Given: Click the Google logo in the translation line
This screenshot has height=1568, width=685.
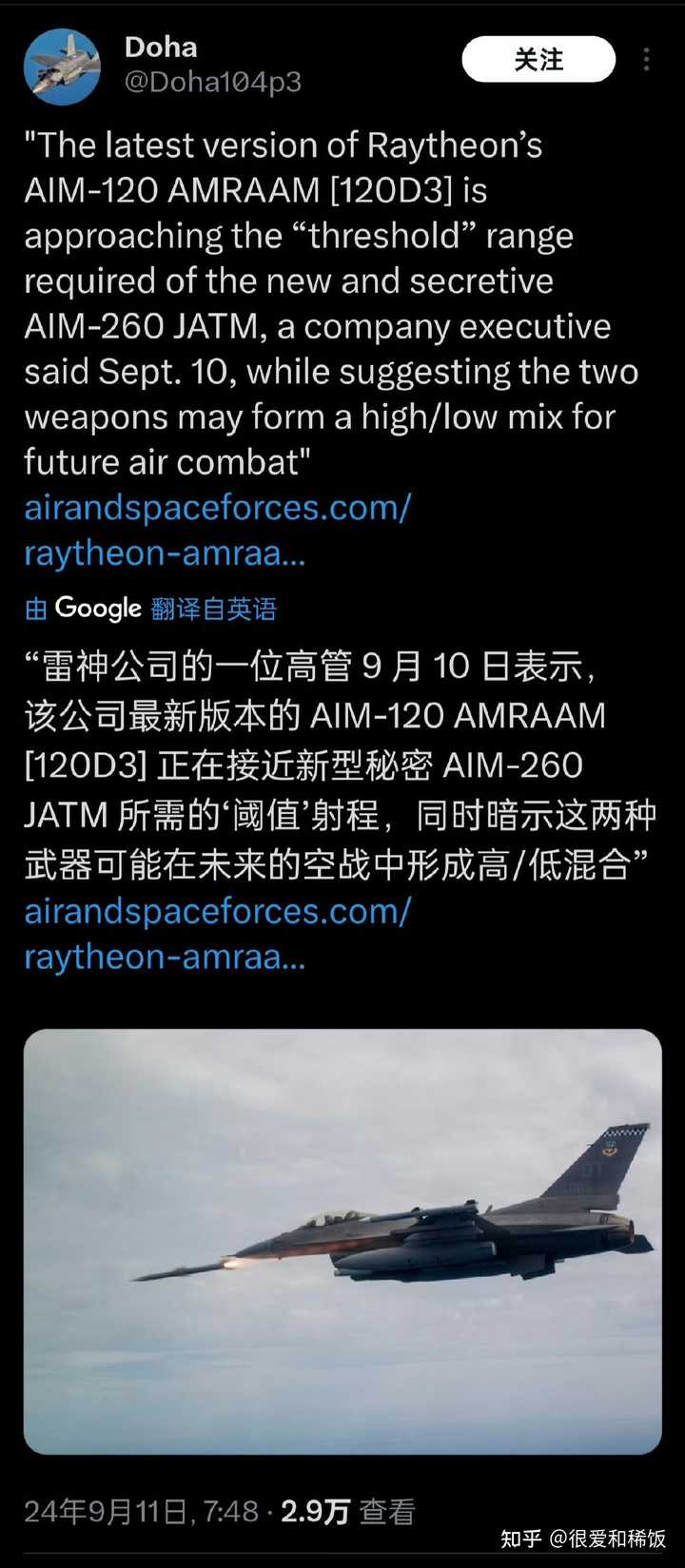Looking at the screenshot, I should [98, 608].
